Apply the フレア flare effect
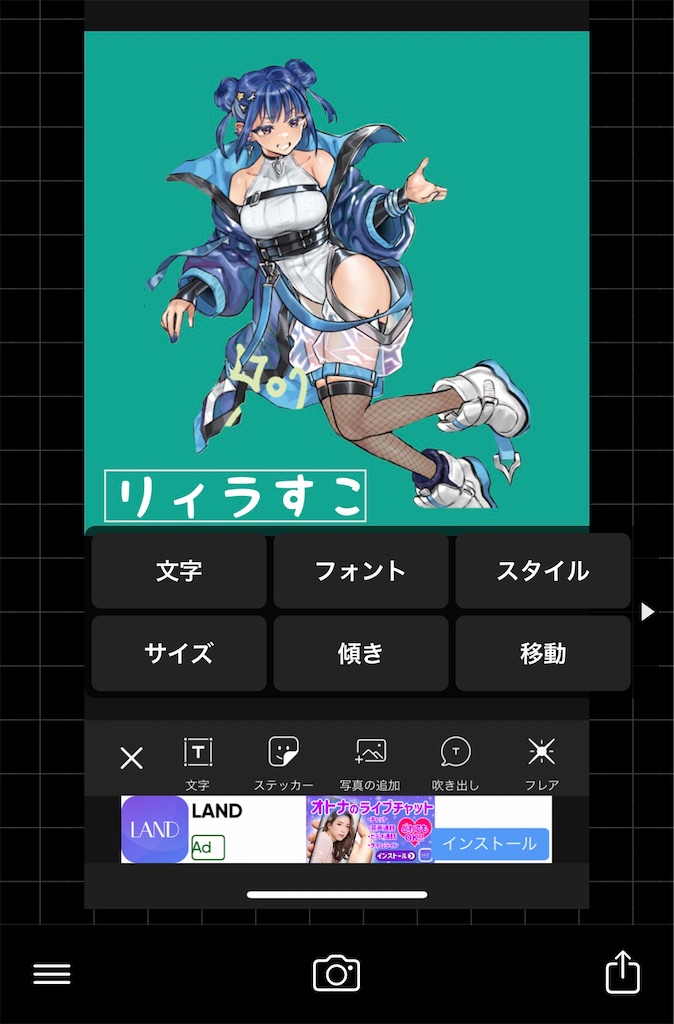Screen dimensions: 674x1024 click(541, 762)
